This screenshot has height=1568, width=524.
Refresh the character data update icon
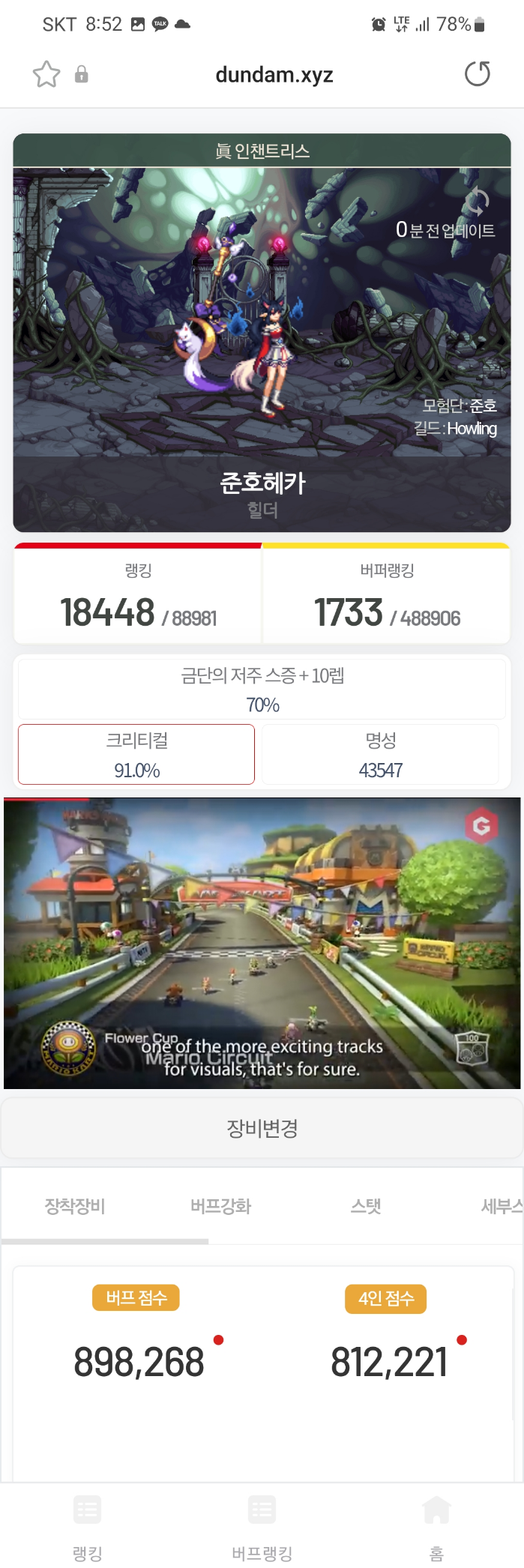point(476,202)
